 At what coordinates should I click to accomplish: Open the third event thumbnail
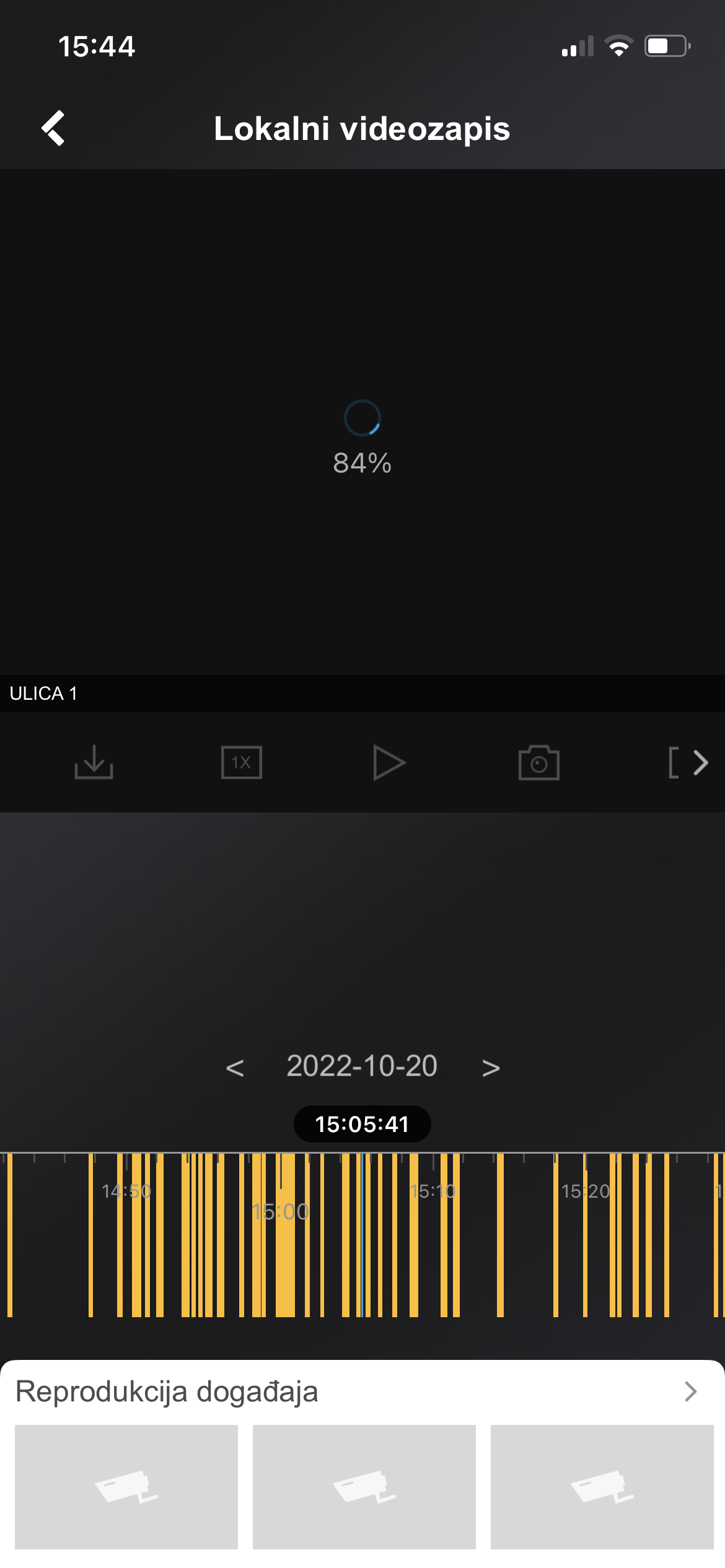602,1486
